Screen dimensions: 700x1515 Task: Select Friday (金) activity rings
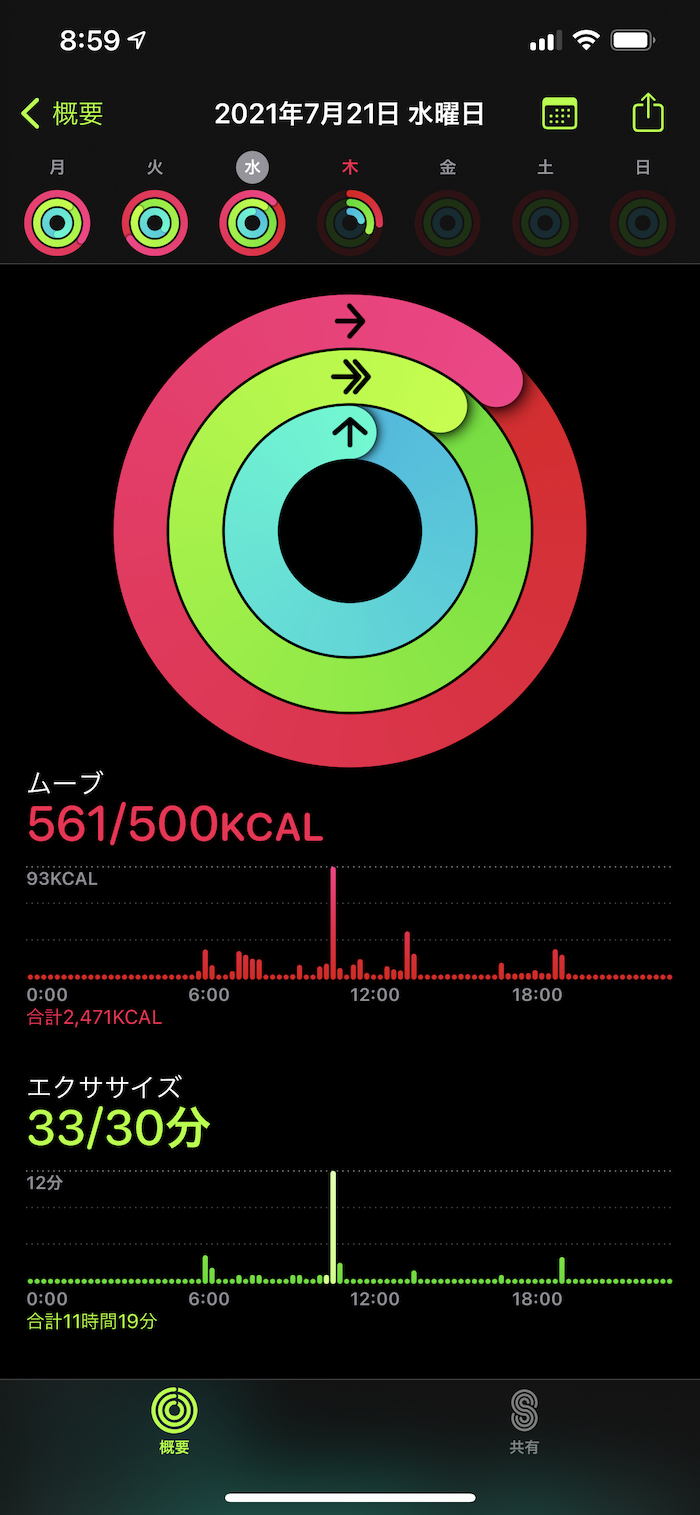[x=447, y=222]
